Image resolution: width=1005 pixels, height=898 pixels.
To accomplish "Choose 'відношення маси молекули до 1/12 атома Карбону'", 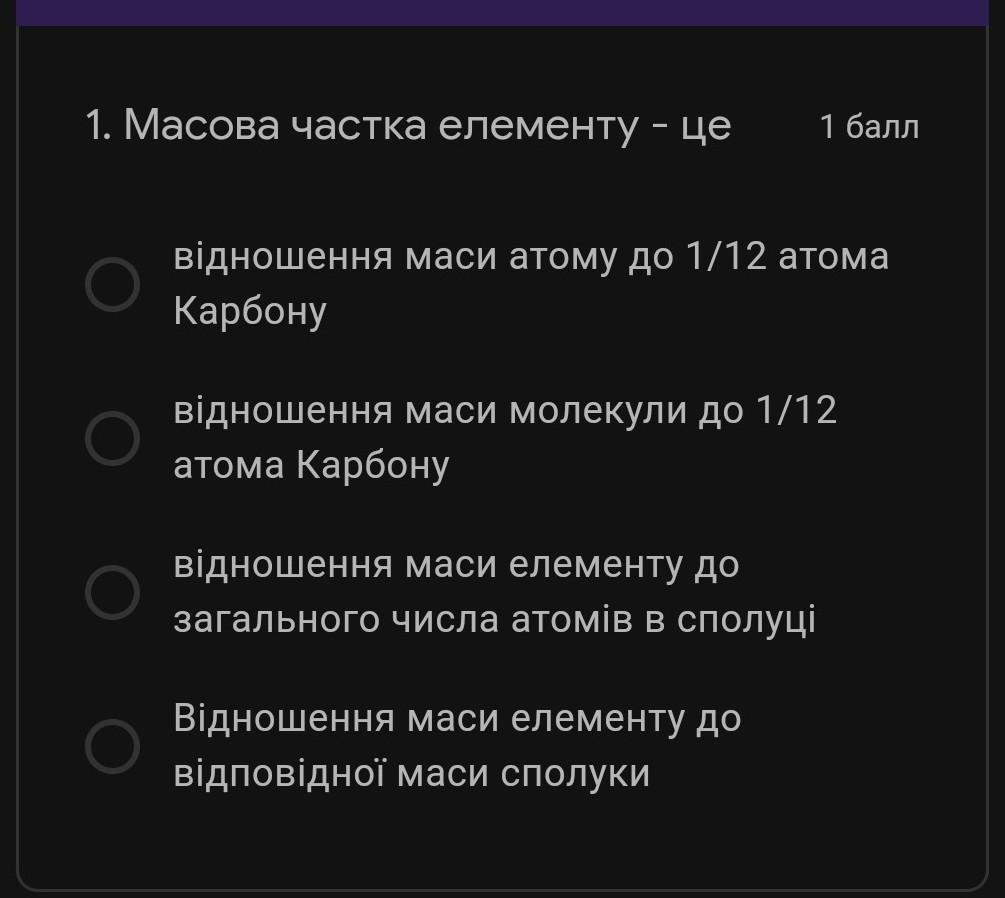I will click(112, 438).
